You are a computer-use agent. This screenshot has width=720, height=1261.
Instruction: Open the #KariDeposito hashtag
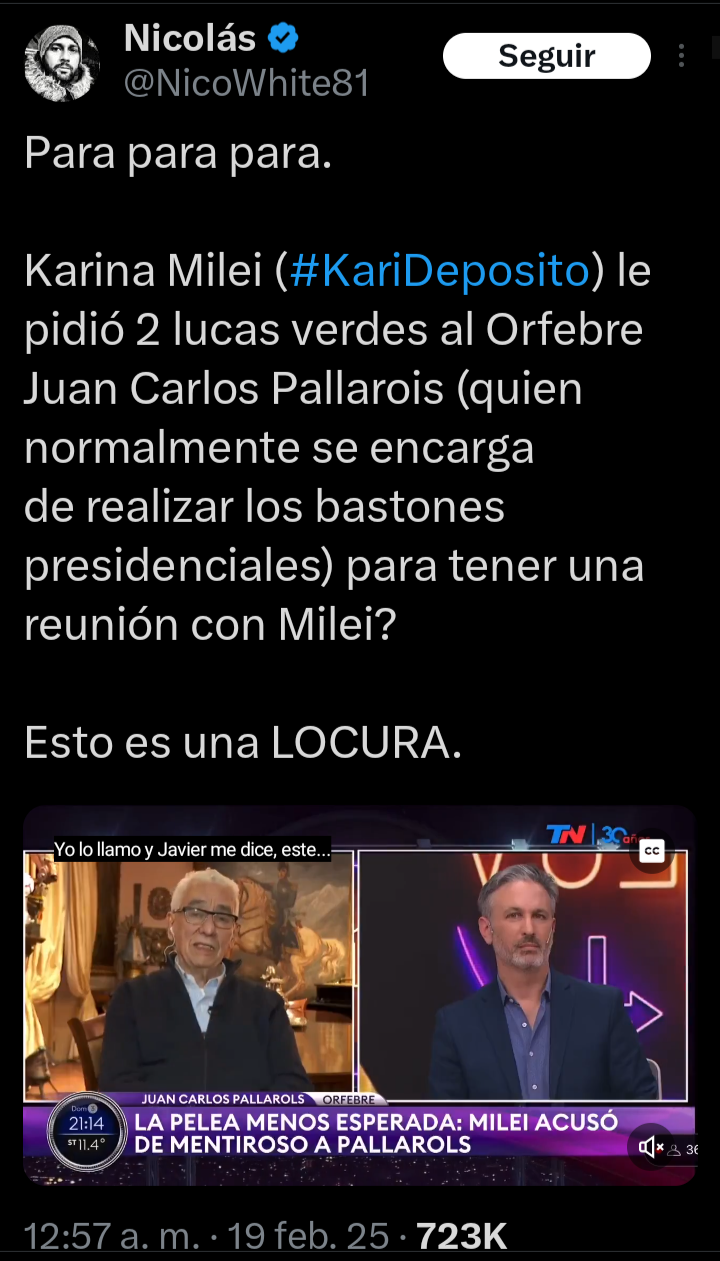[x=440, y=271]
